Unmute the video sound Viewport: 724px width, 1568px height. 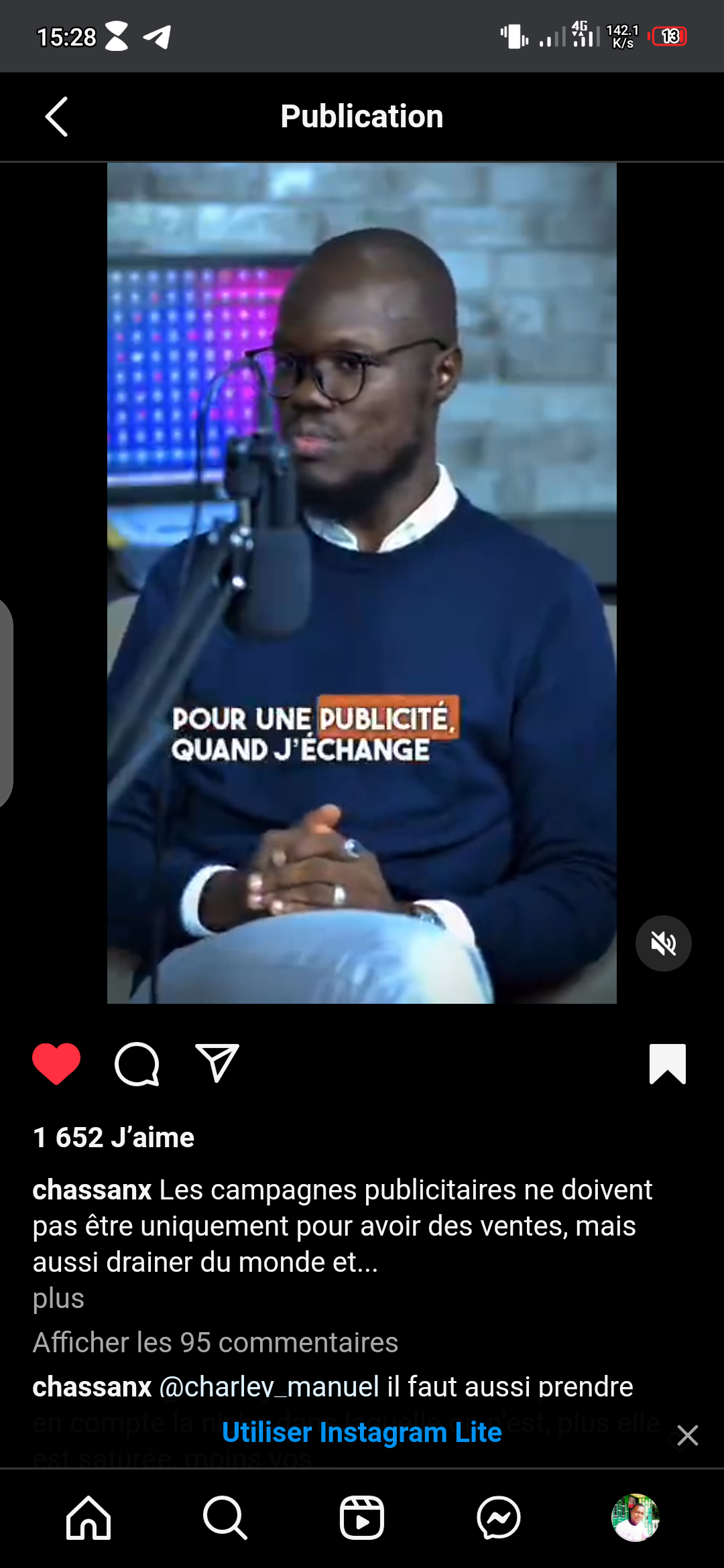pos(663,943)
